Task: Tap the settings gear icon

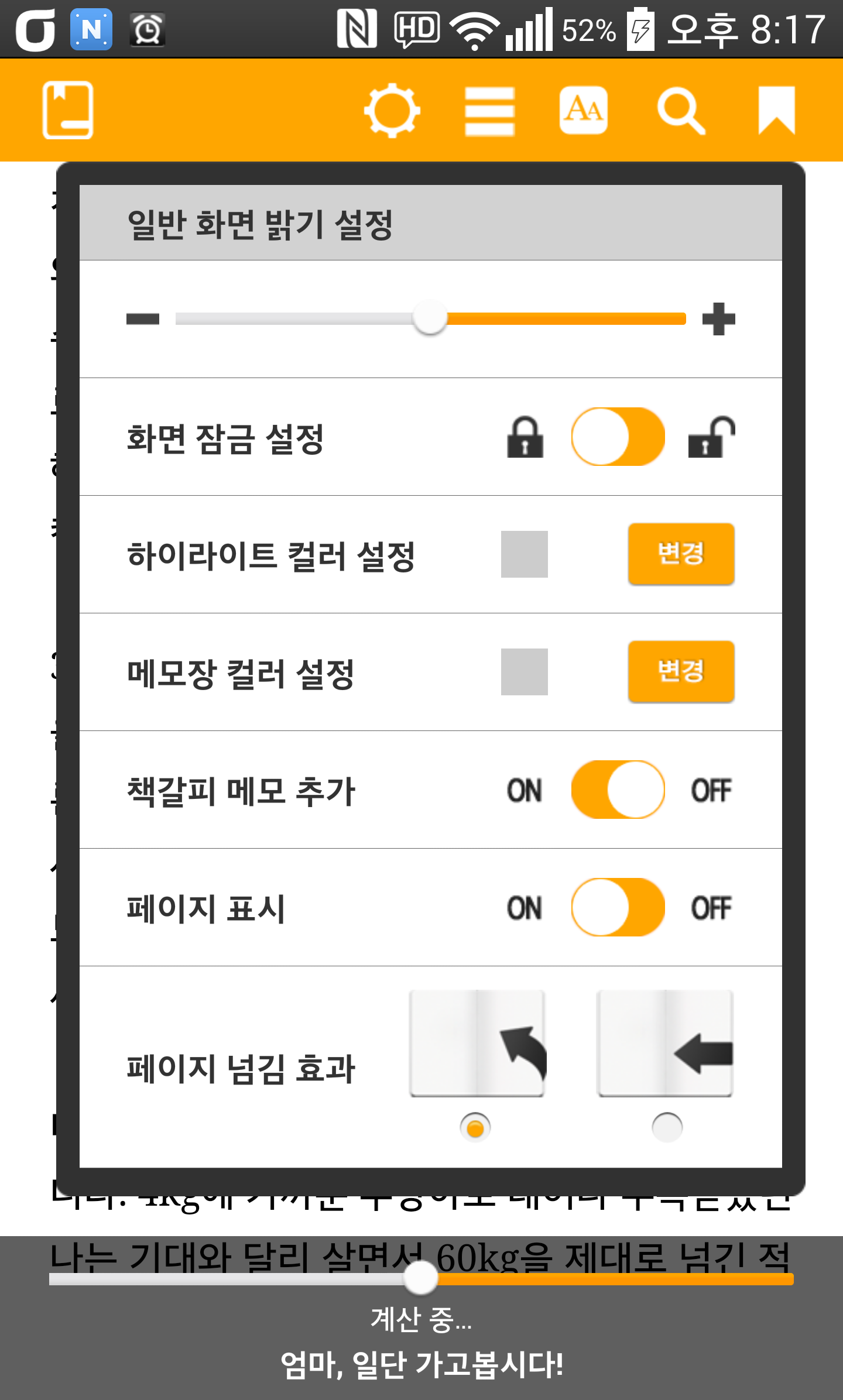Action: point(392,110)
